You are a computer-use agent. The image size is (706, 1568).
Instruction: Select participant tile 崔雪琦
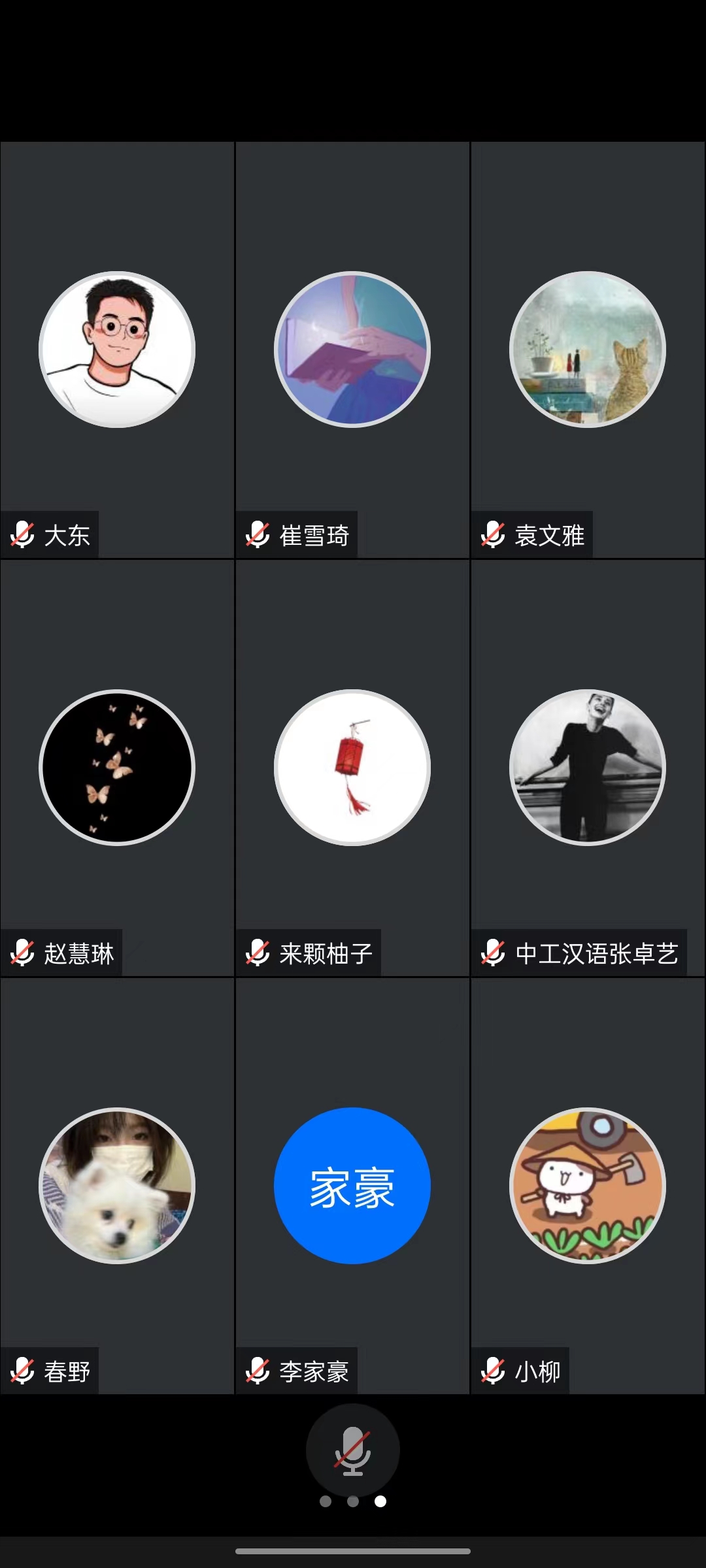click(x=352, y=350)
